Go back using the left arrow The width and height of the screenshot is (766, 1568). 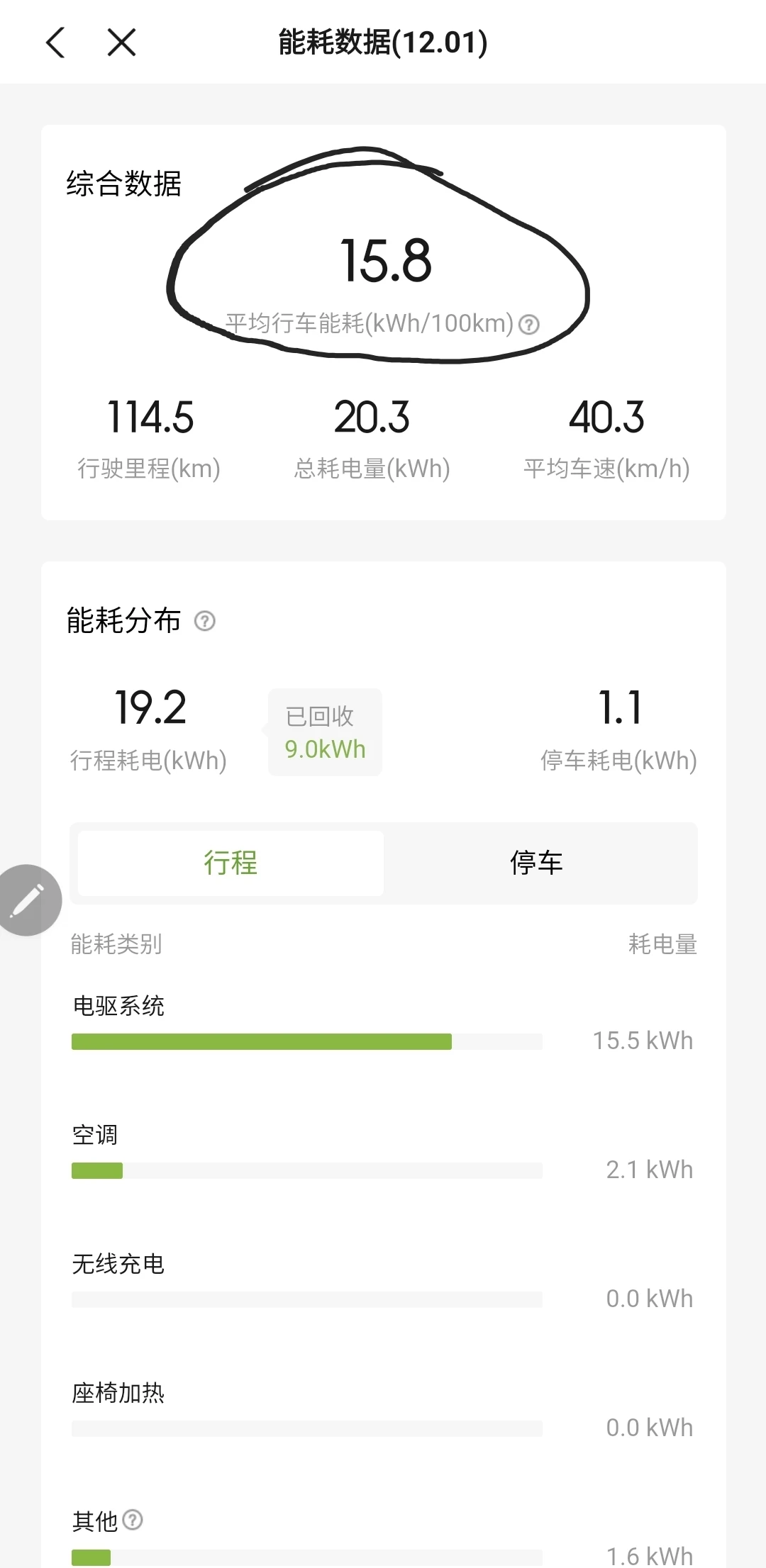pos(55,43)
